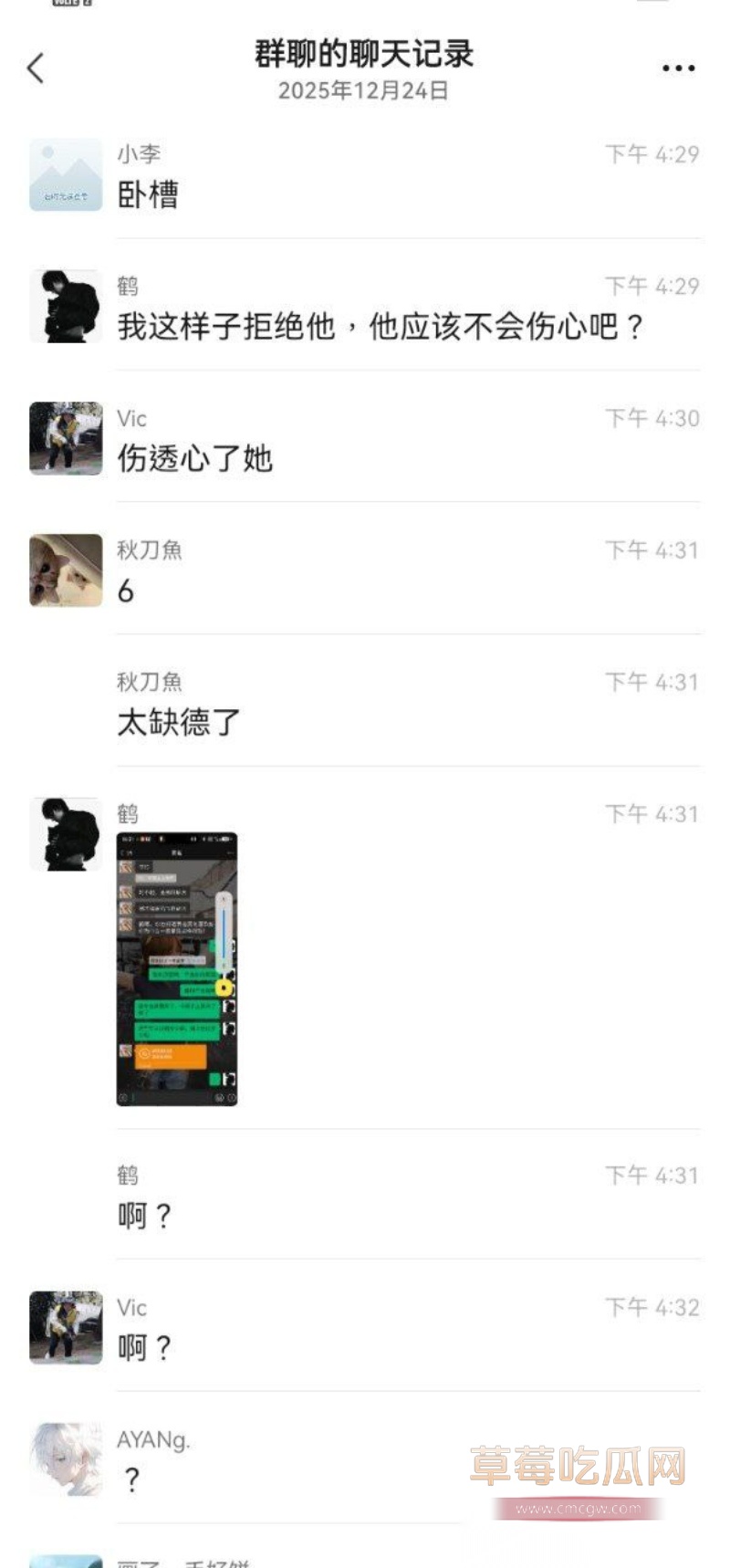Viewport: 730px width, 1568px height.
Task: Open the embedded chat screenshot image
Action: point(177,969)
